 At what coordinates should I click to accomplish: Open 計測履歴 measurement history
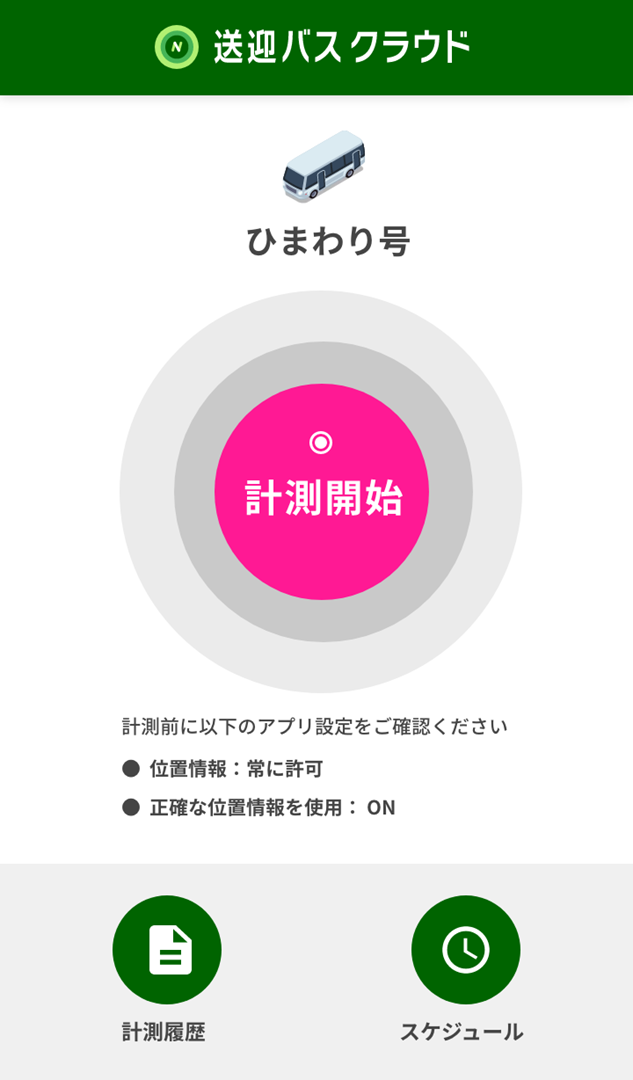(x=167, y=950)
